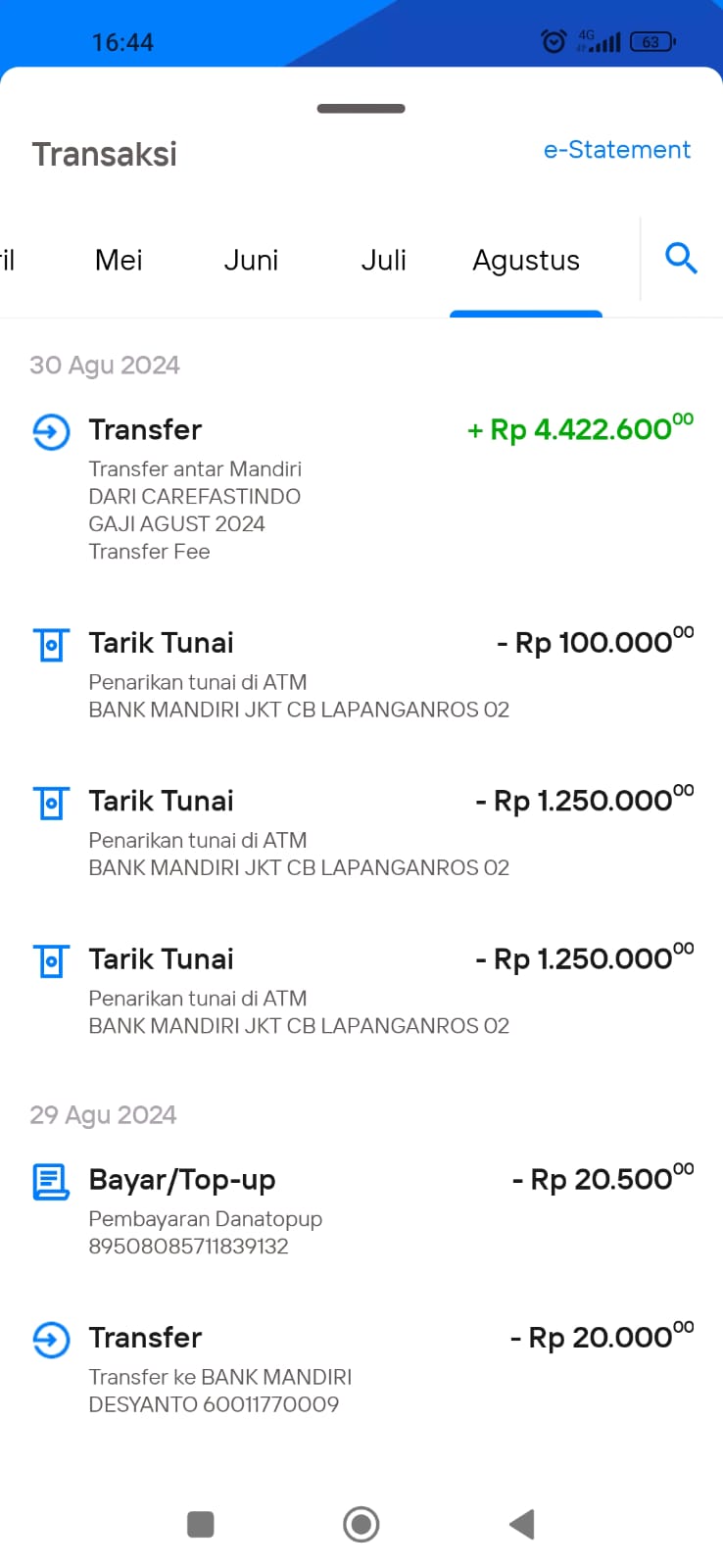Select the Agustus tab
This screenshot has height=1568, width=723.
pos(526,261)
